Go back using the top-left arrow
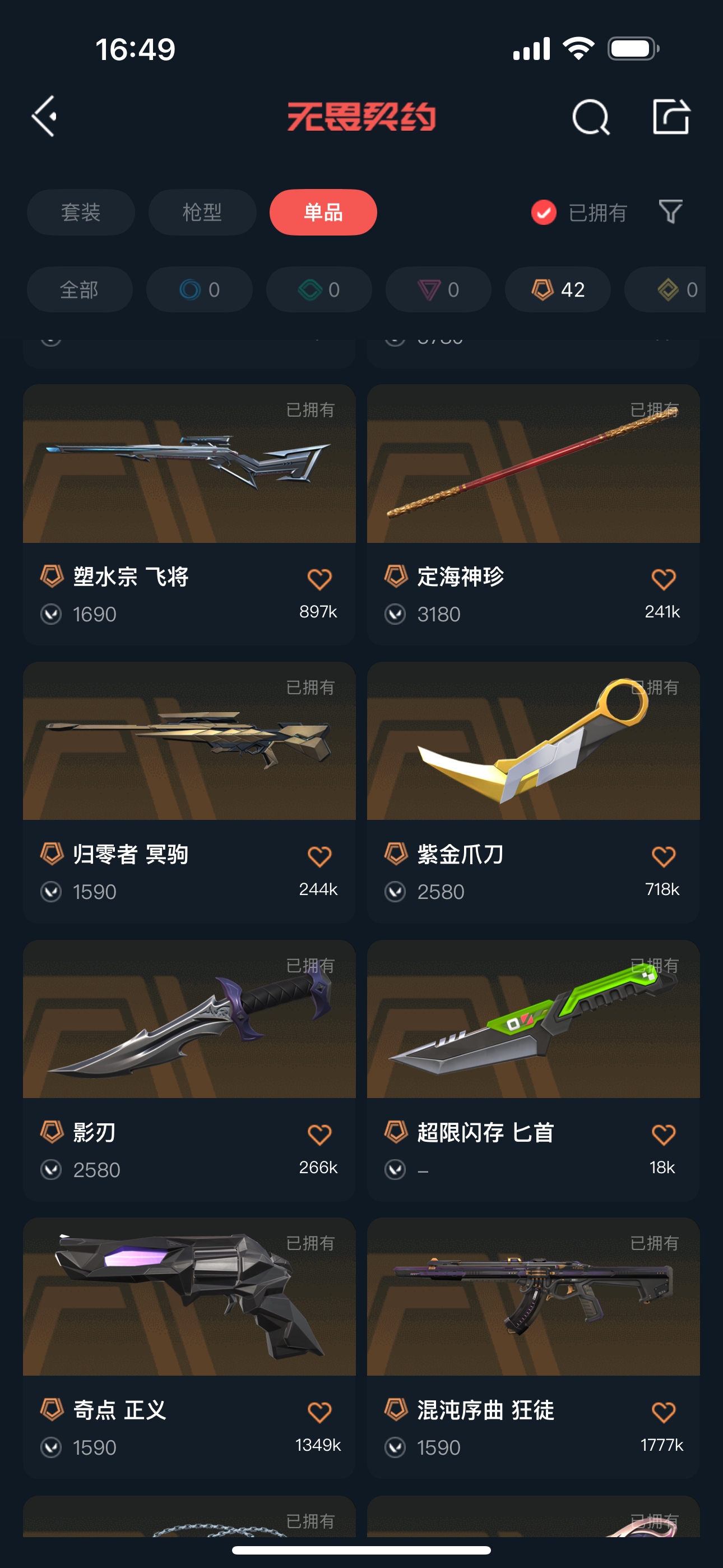Viewport: 723px width, 1568px height. click(44, 116)
